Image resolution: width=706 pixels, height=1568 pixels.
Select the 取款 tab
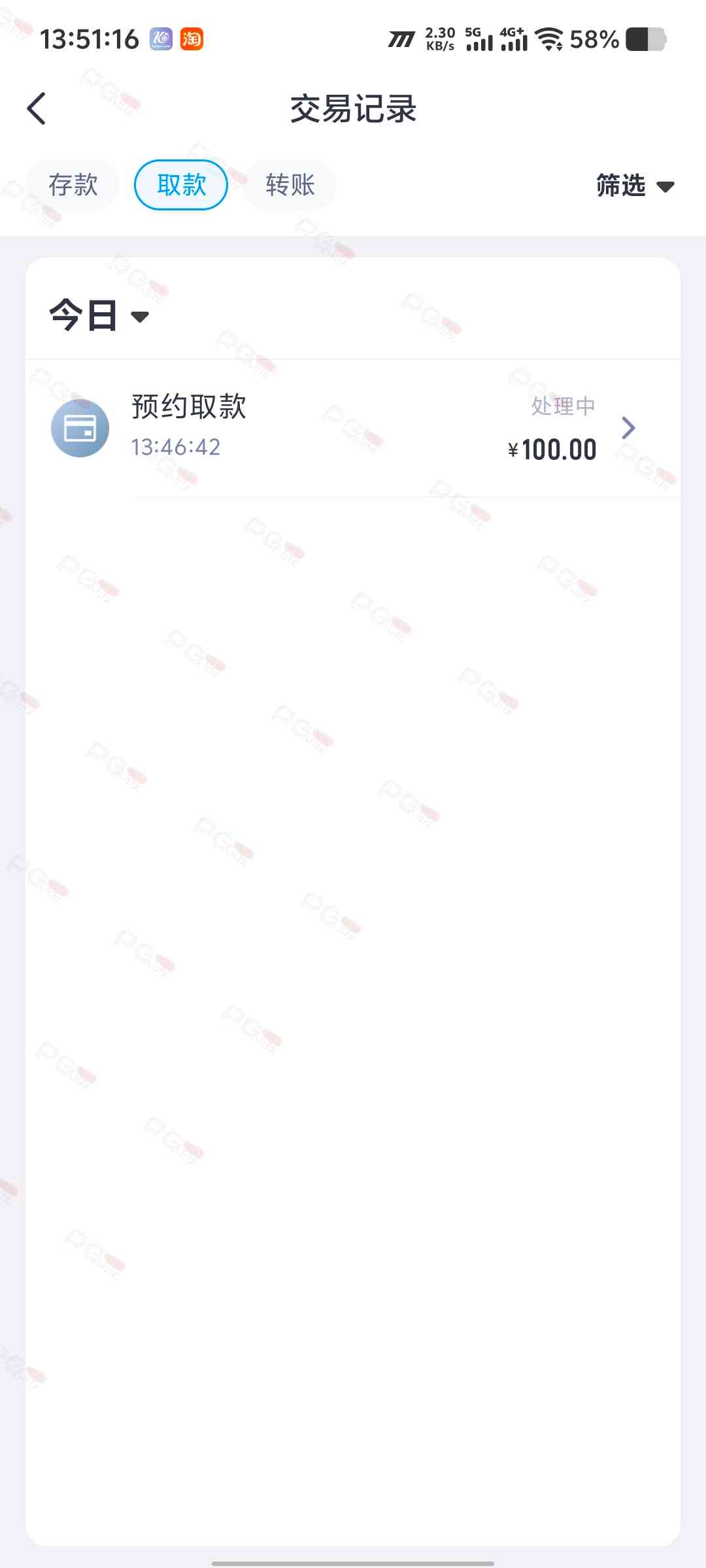[x=181, y=185]
